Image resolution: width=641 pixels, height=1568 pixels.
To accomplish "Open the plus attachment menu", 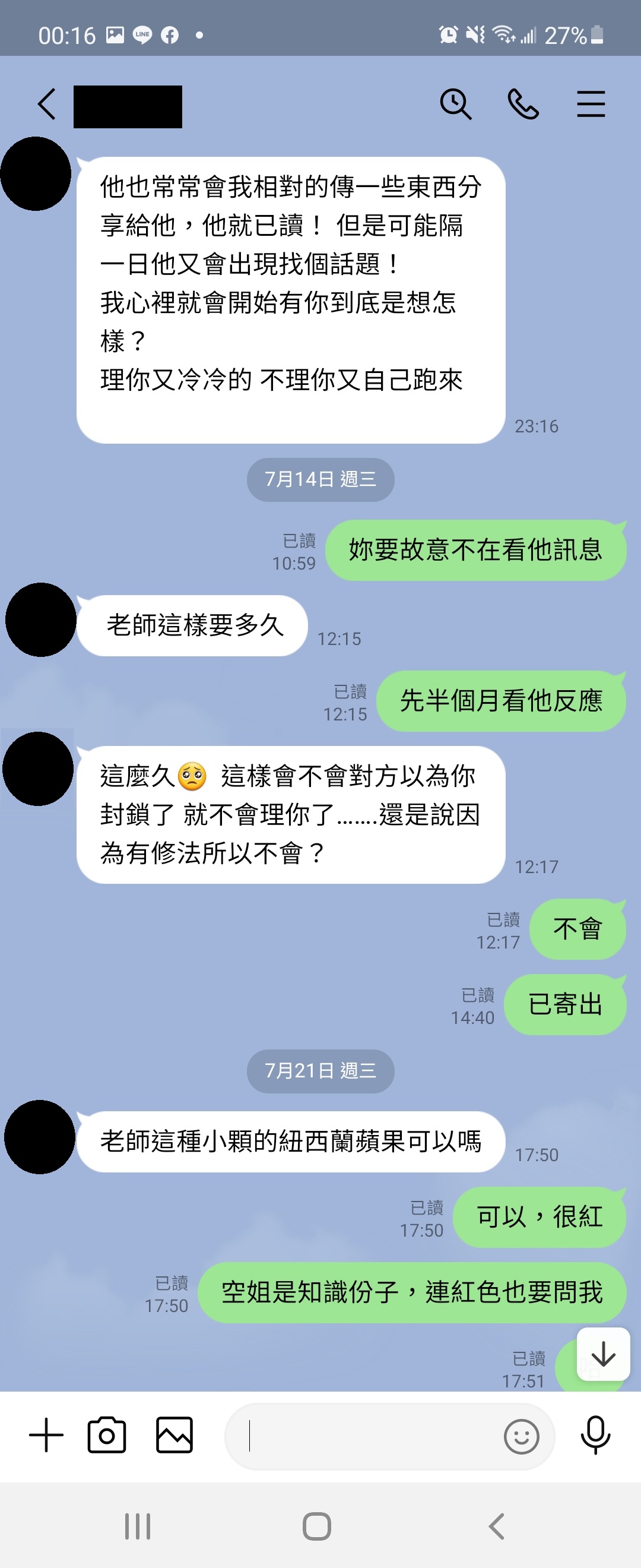I will [46, 1436].
